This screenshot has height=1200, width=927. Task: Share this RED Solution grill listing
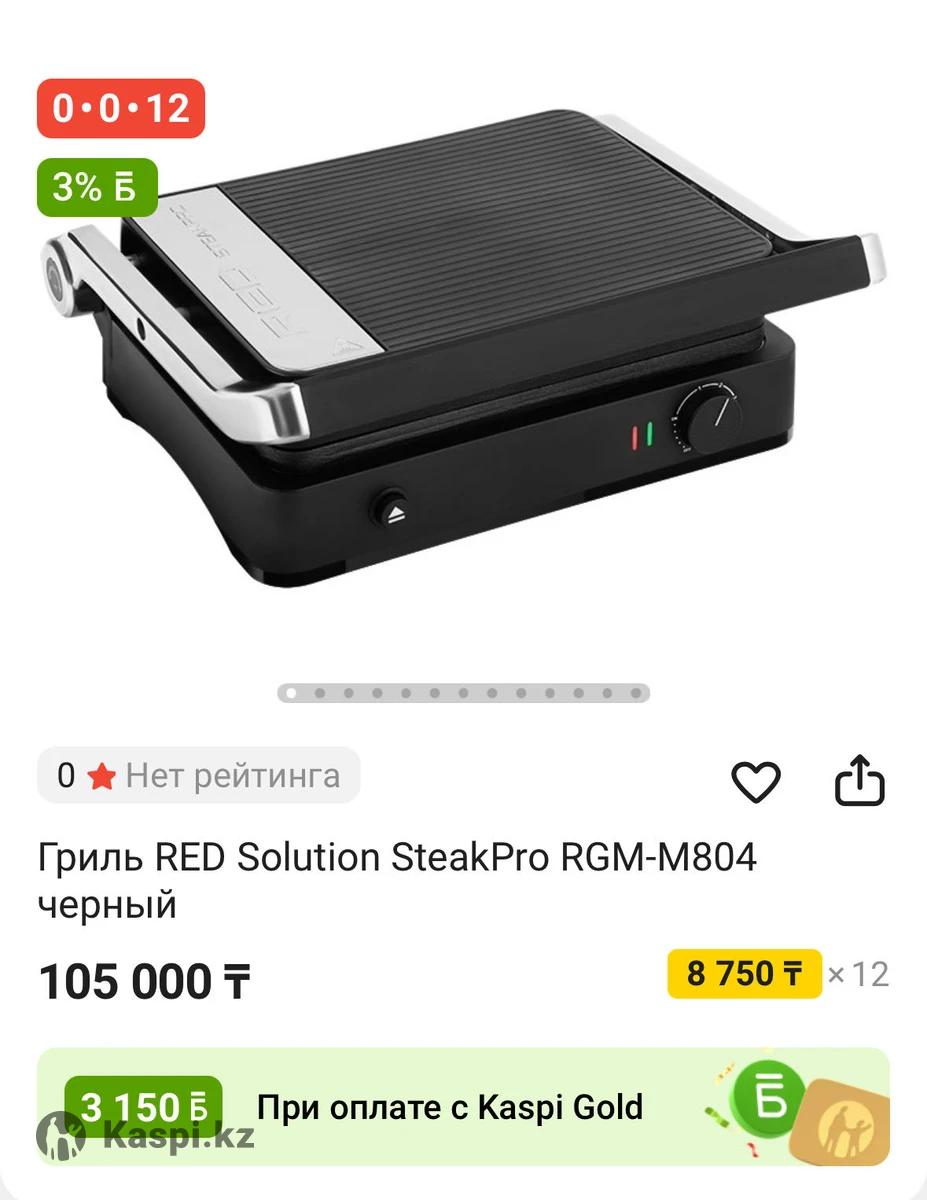point(860,781)
